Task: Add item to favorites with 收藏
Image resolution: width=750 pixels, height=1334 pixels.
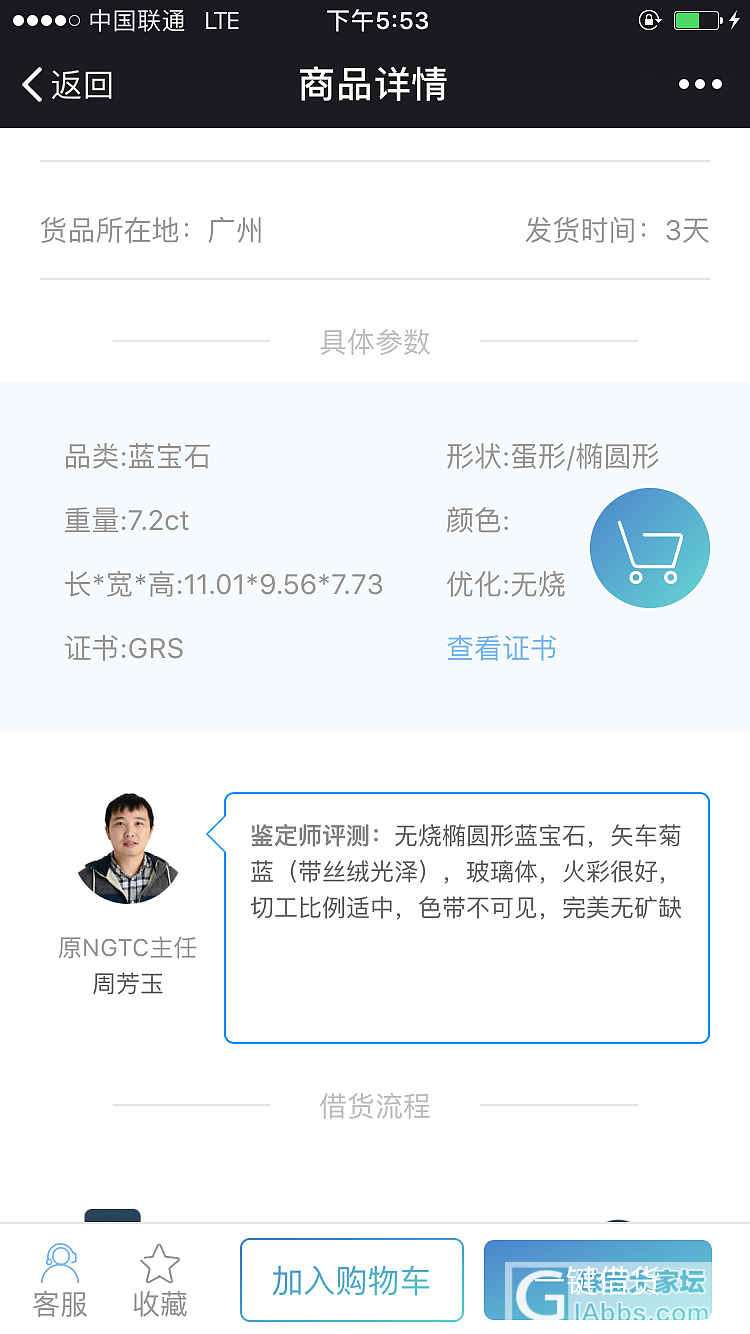Action: tap(160, 1280)
